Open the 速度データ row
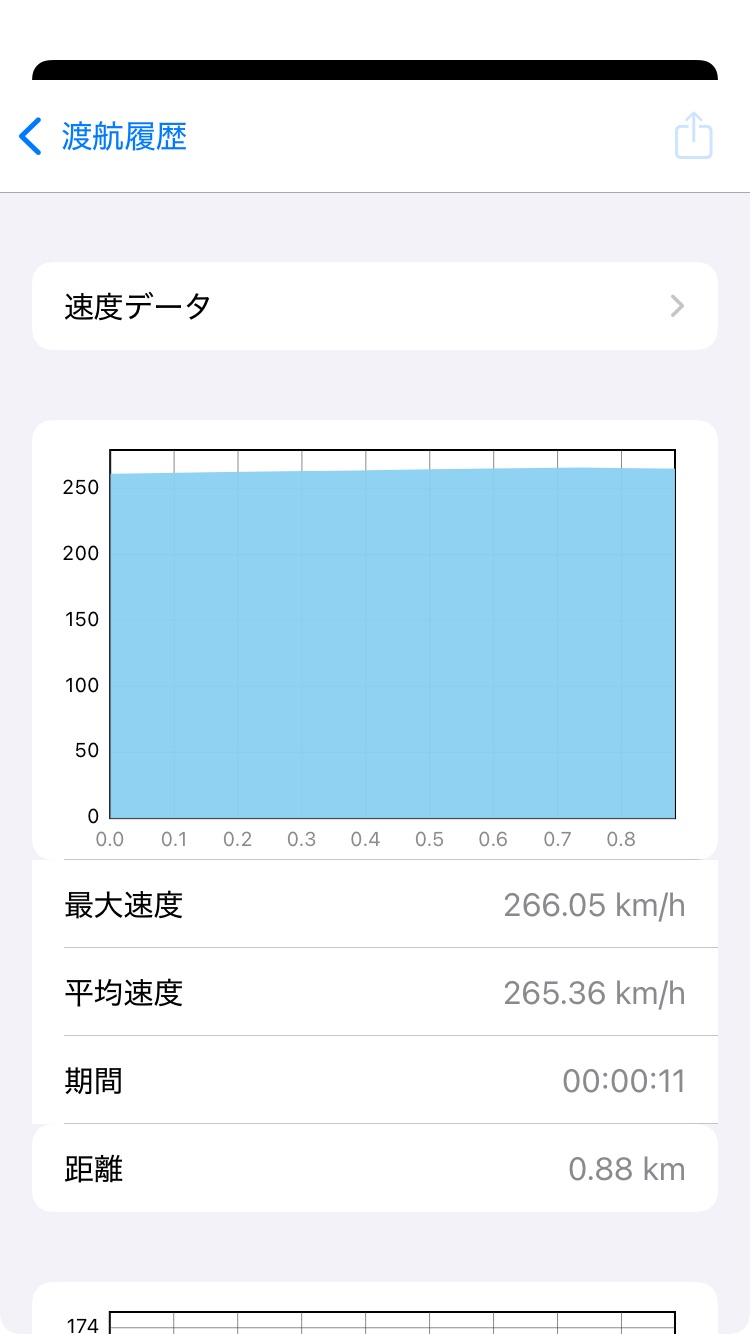The height and width of the screenshot is (1334, 750). (375, 306)
